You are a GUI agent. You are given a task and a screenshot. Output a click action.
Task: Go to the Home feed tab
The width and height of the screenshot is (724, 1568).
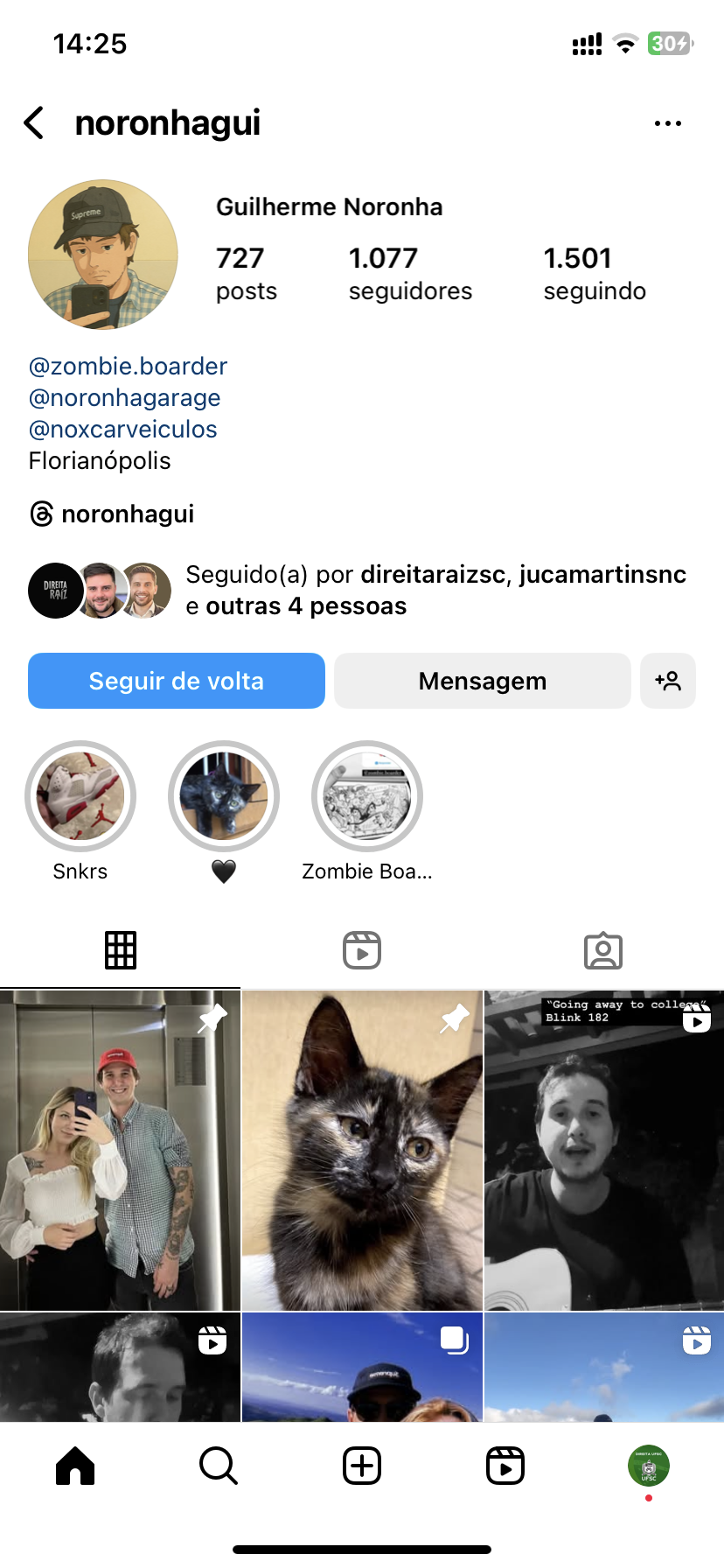pos(75,1466)
